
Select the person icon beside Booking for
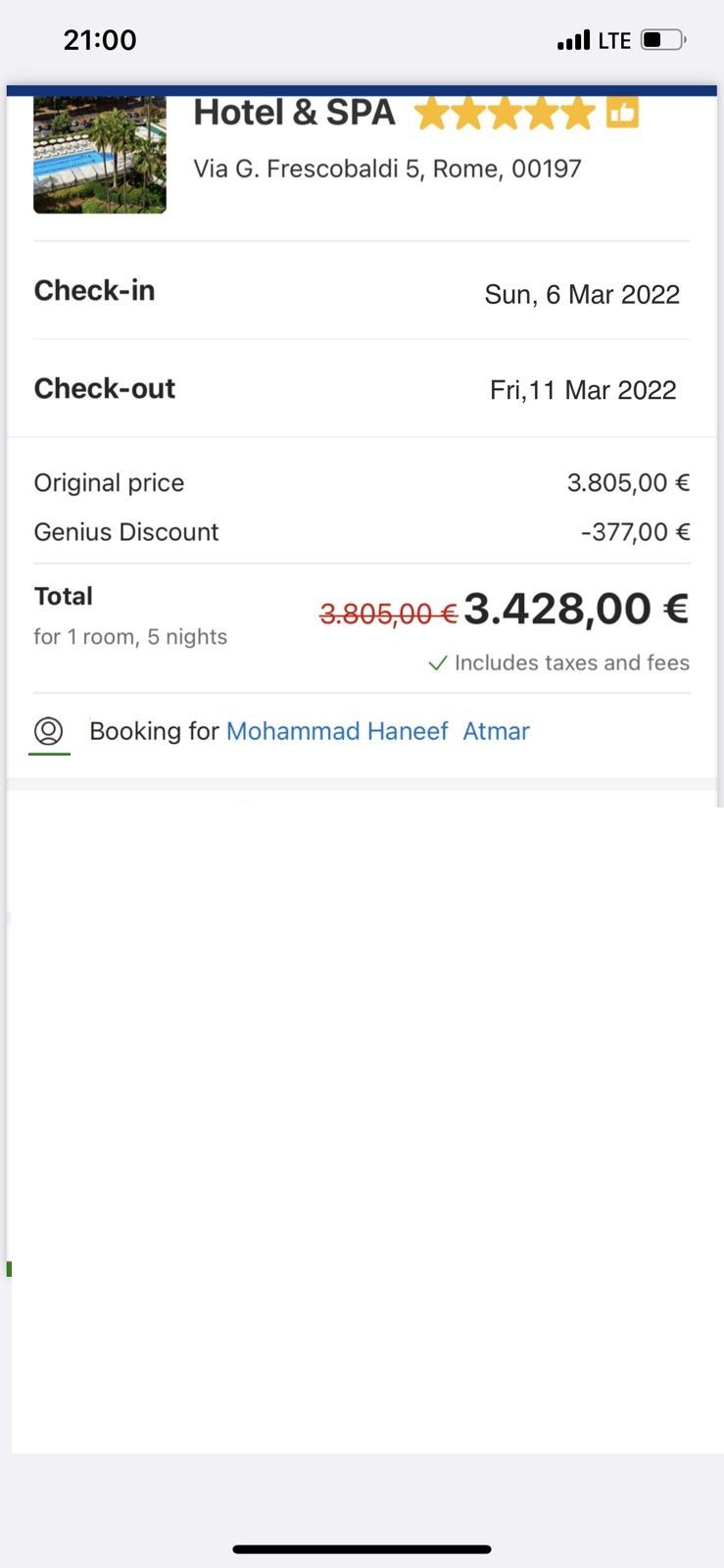point(49,730)
